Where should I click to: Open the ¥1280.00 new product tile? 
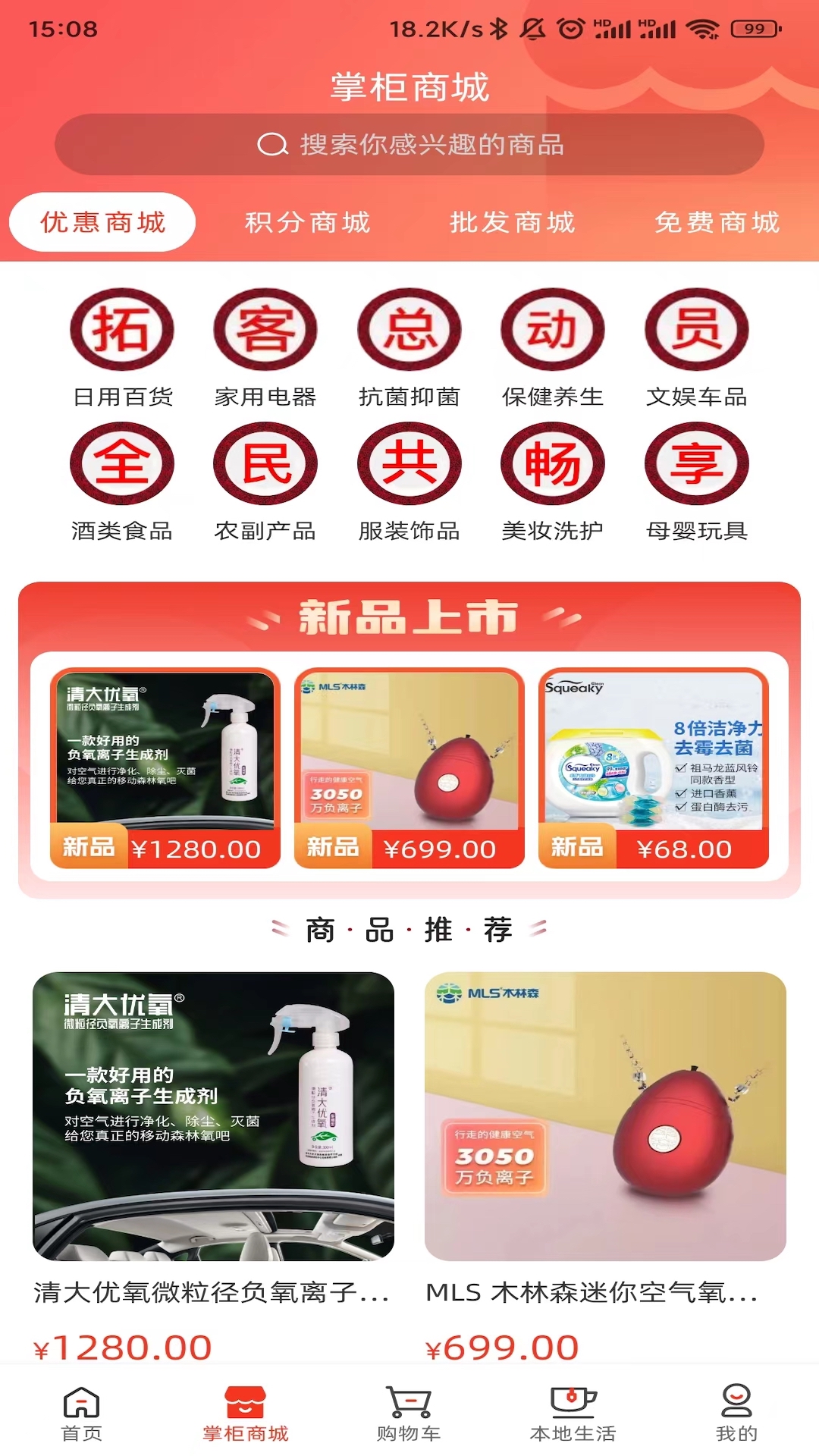click(165, 767)
